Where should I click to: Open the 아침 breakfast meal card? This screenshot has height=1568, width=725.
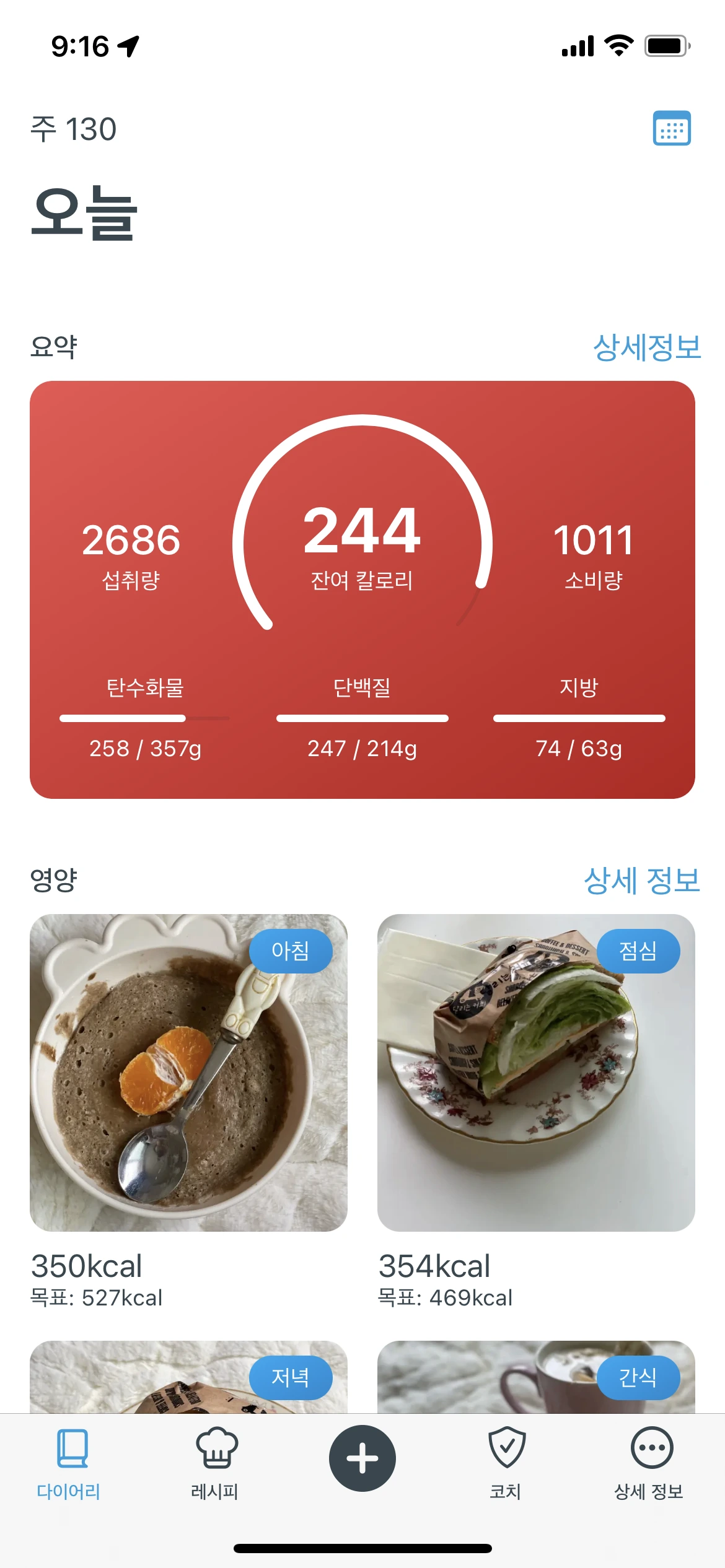pos(188,1073)
